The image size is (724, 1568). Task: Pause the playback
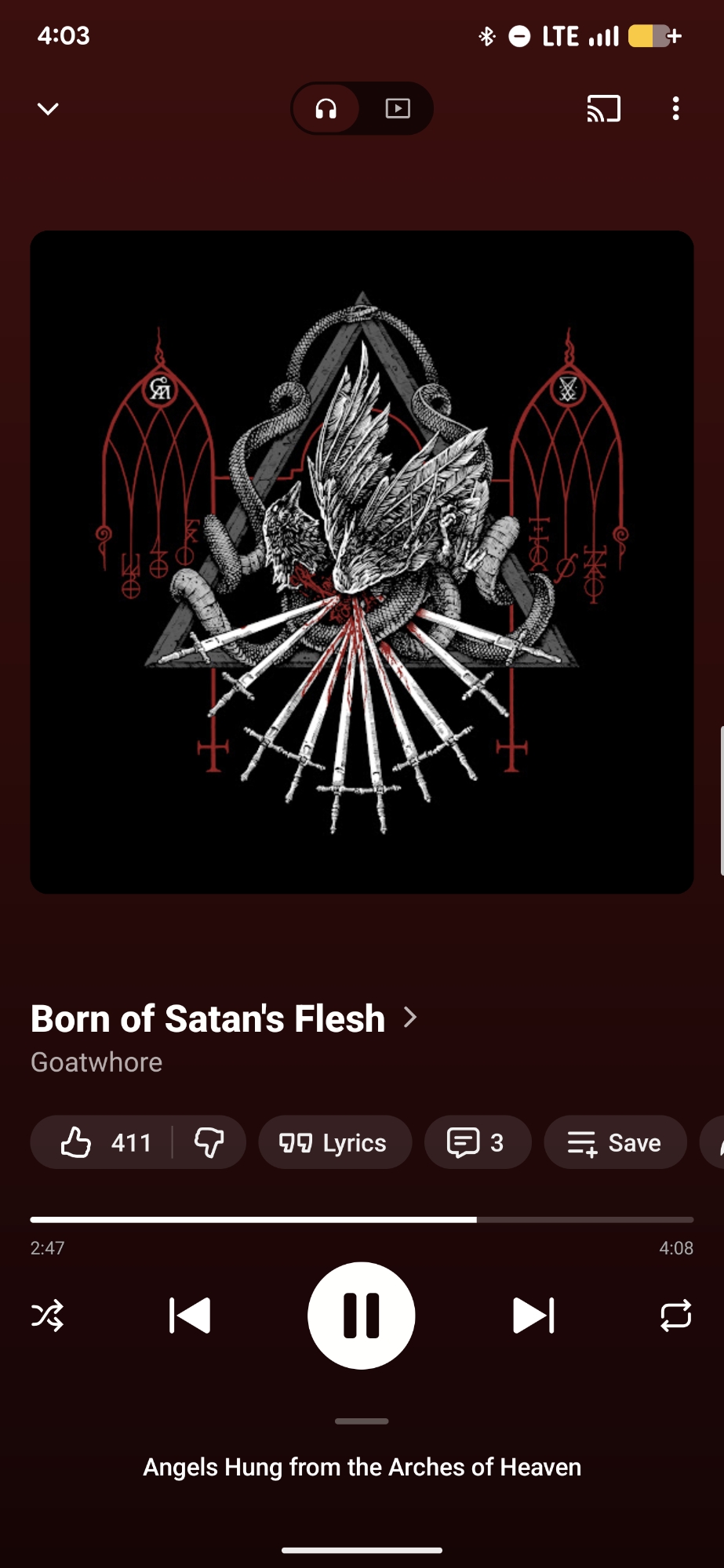point(362,1316)
